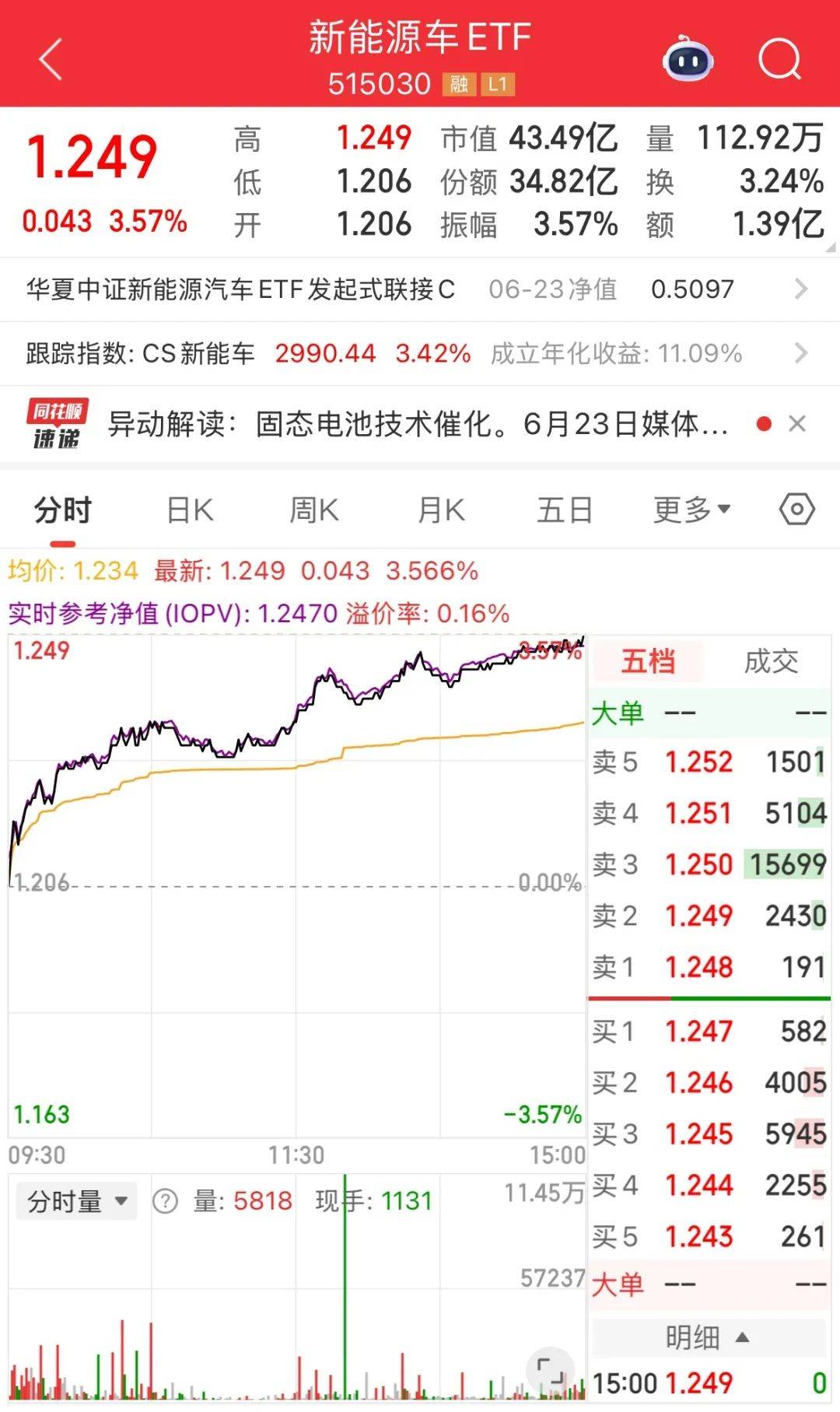This screenshot has height=1412, width=840.
Task: Expand the 明细 details section
Action: [707, 1338]
